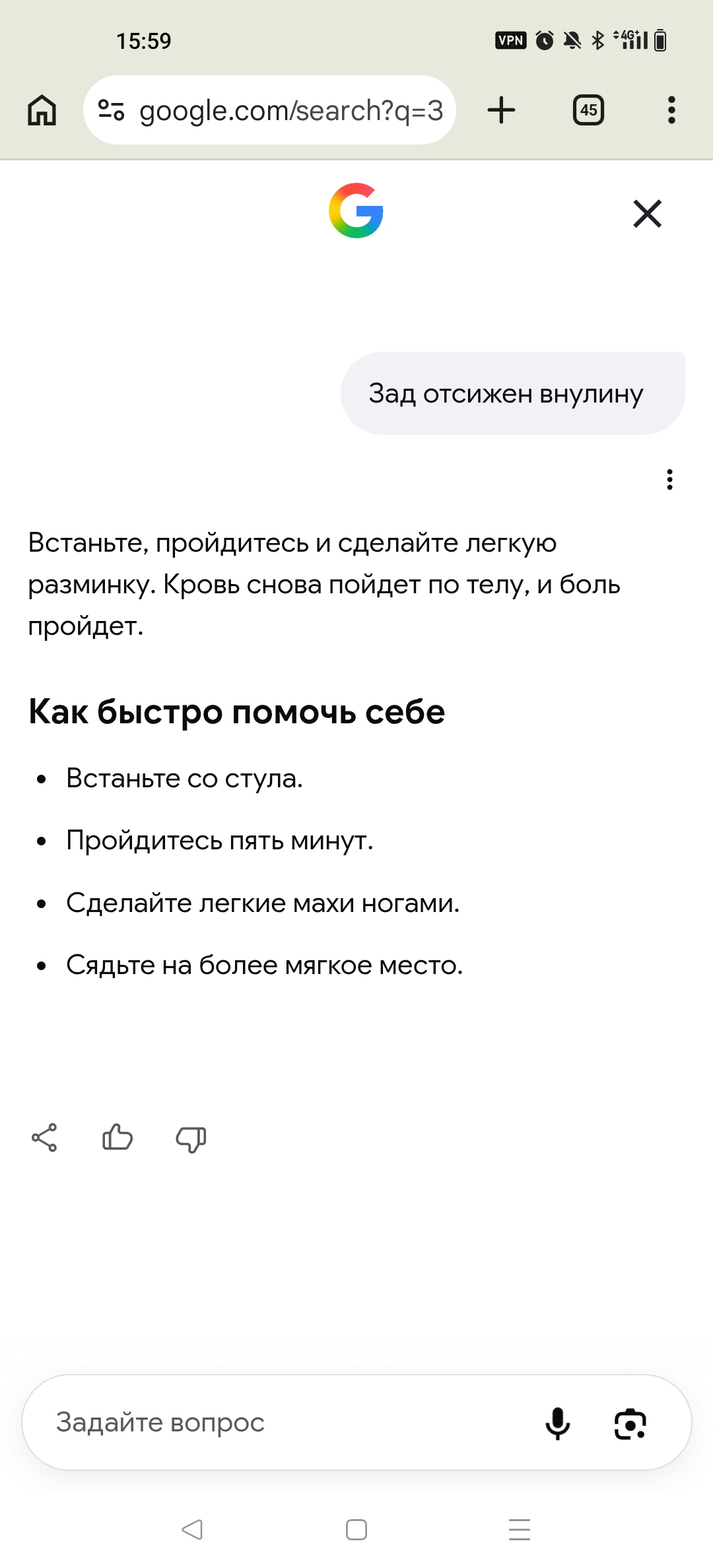Open the browser's three-dot menu
Image resolution: width=713 pixels, height=1568 pixels.
[x=671, y=110]
